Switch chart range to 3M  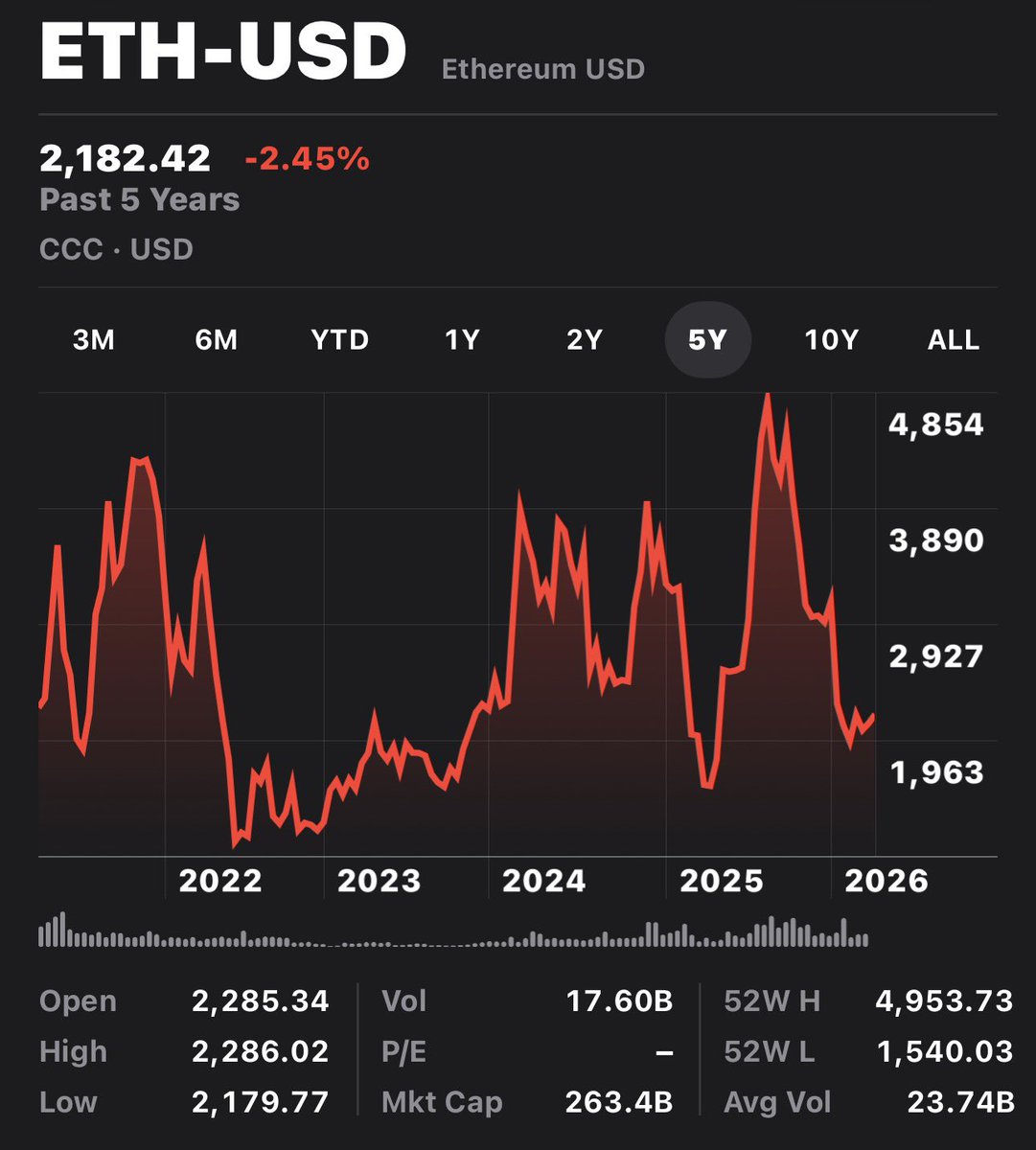[x=94, y=340]
